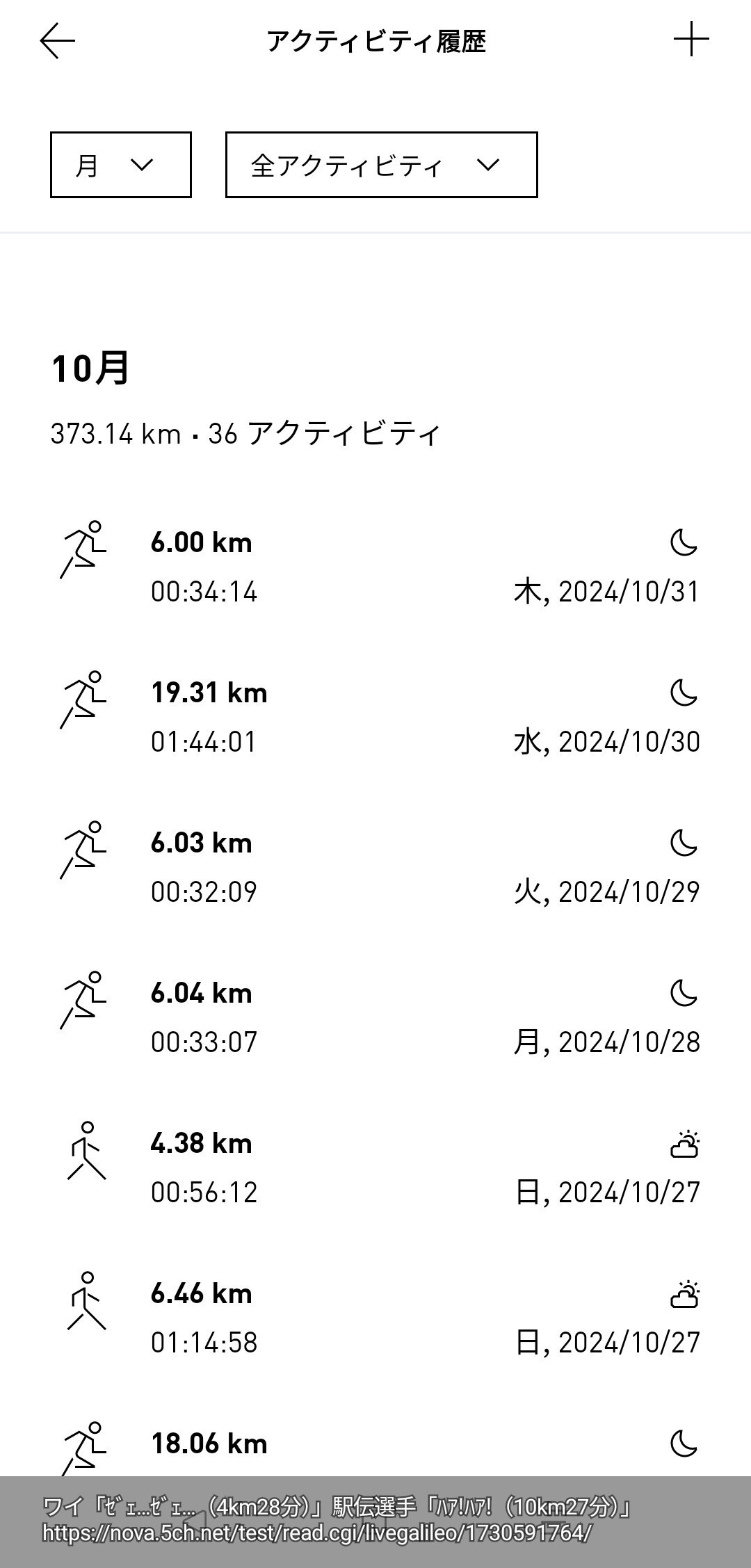Viewport: 751px width, 1568px height.
Task: View the 19.31 km run on 2024/10/30
Action: pyautogui.click(x=375, y=717)
